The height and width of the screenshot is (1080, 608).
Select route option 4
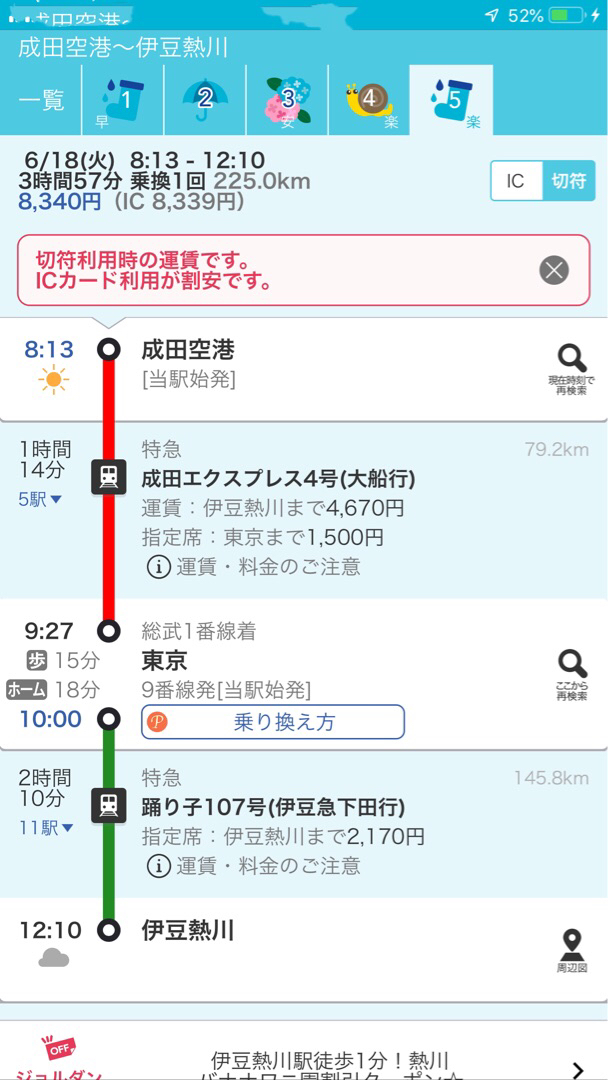point(369,100)
